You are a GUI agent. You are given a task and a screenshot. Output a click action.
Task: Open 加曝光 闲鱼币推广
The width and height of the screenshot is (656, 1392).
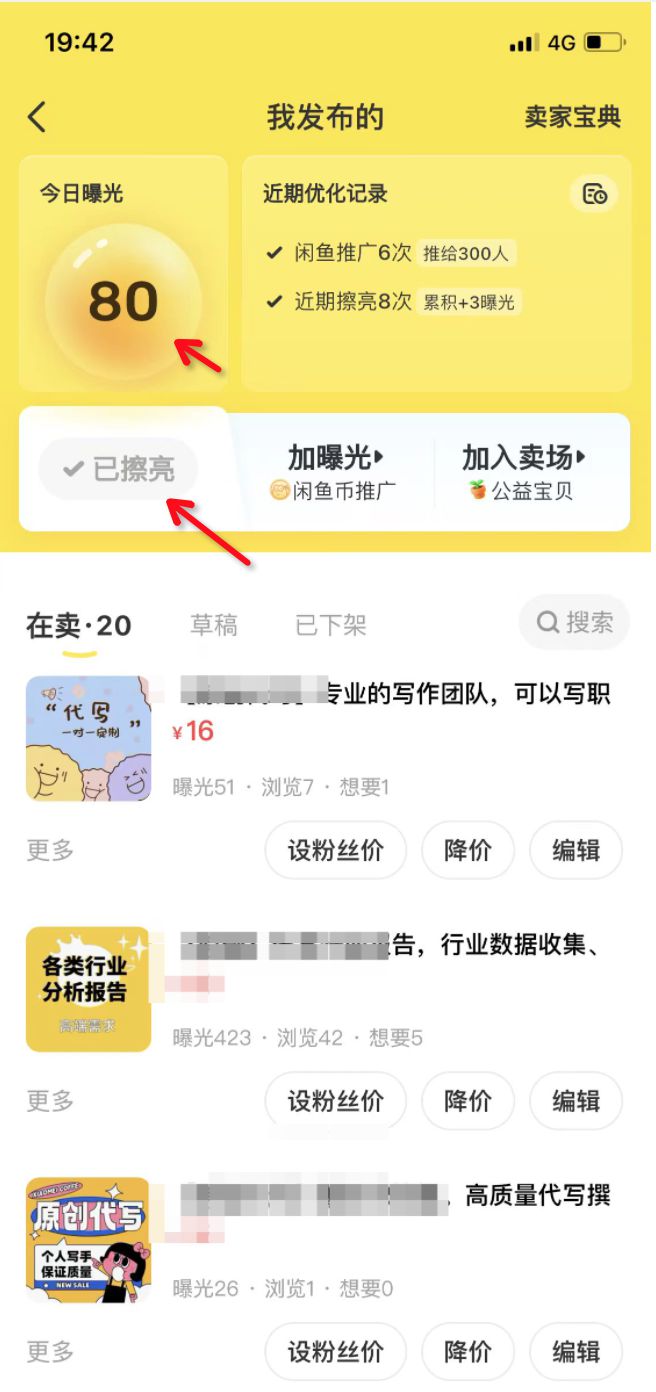[x=335, y=472]
